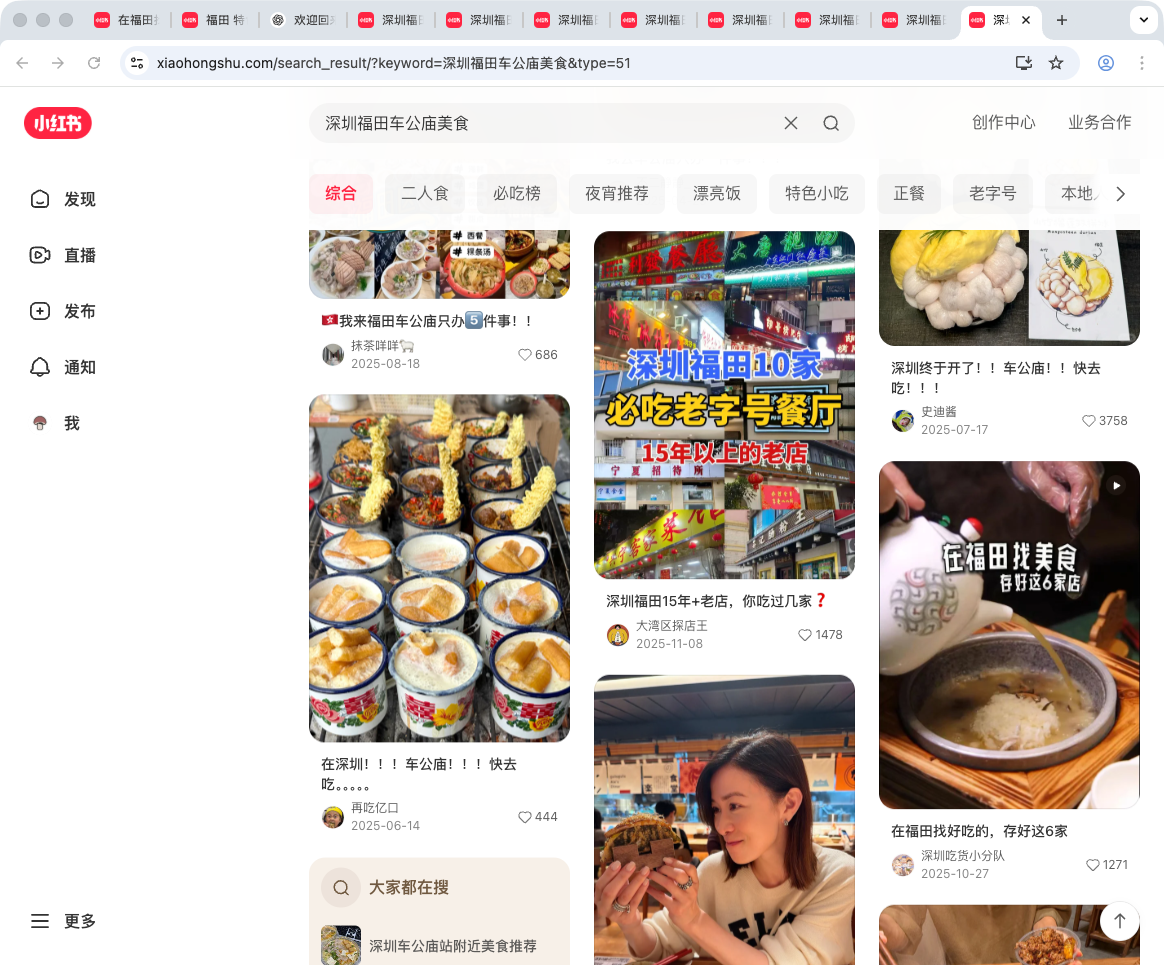Choose the 夜宵推荐 filter

tap(617, 193)
